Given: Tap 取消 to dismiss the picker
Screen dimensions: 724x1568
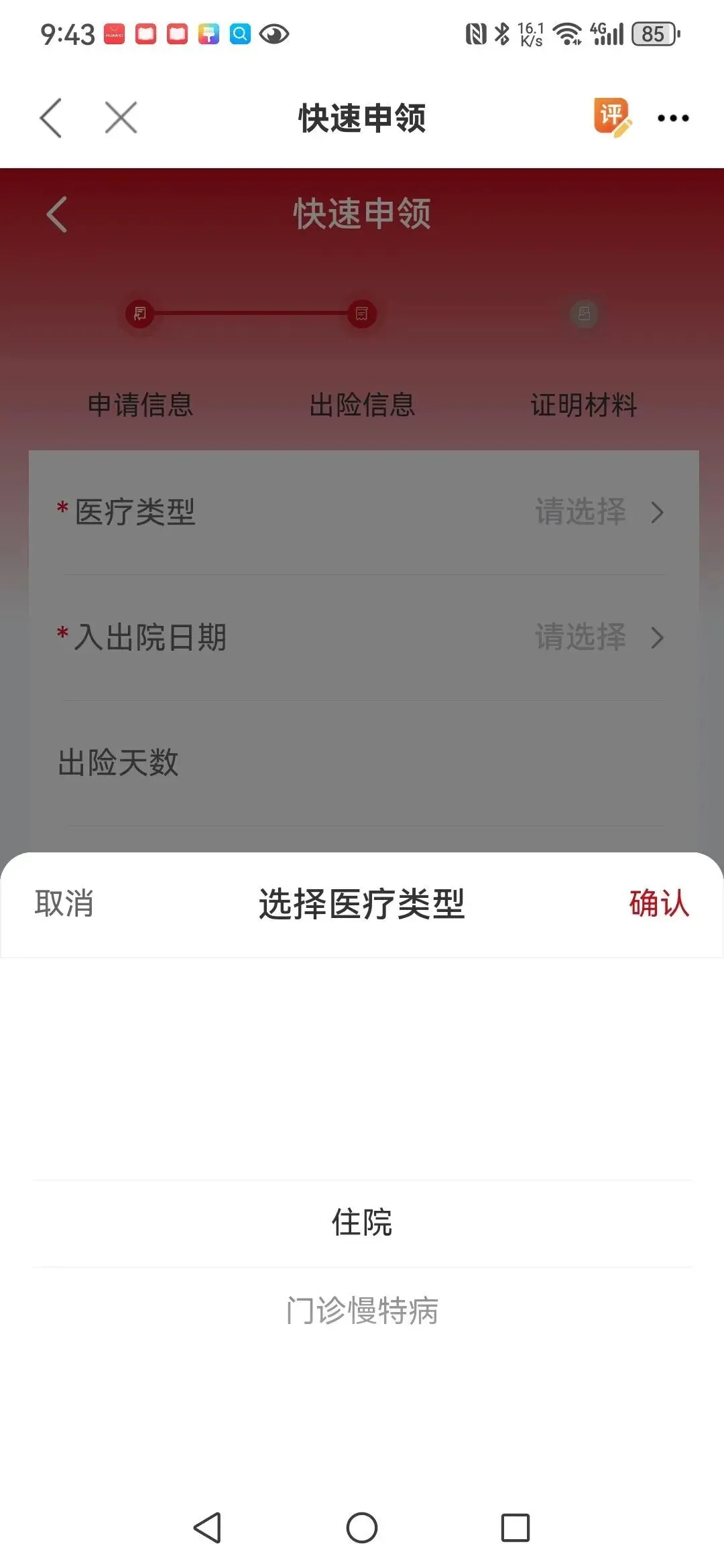Looking at the screenshot, I should (64, 903).
